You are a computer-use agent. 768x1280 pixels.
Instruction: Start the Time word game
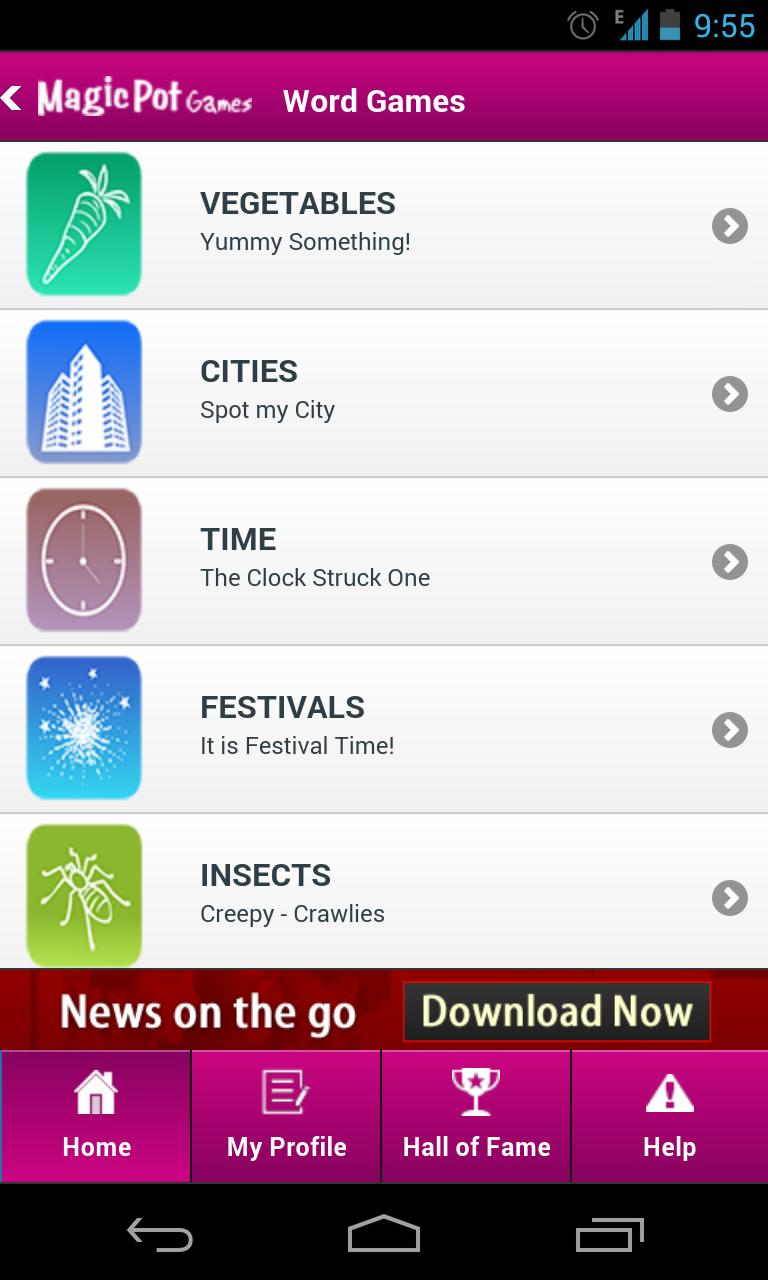[x=384, y=561]
